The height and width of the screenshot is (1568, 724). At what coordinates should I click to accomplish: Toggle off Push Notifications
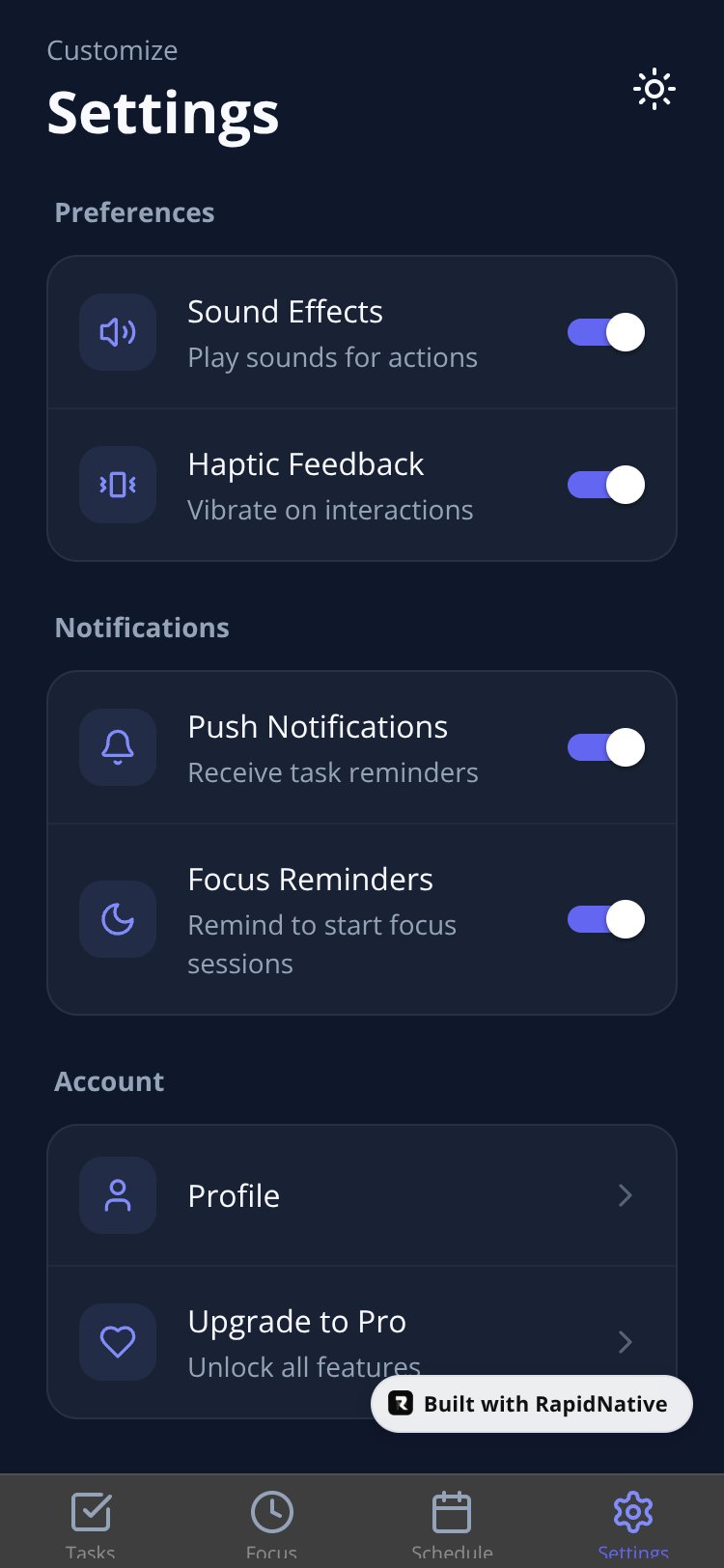(x=606, y=747)
